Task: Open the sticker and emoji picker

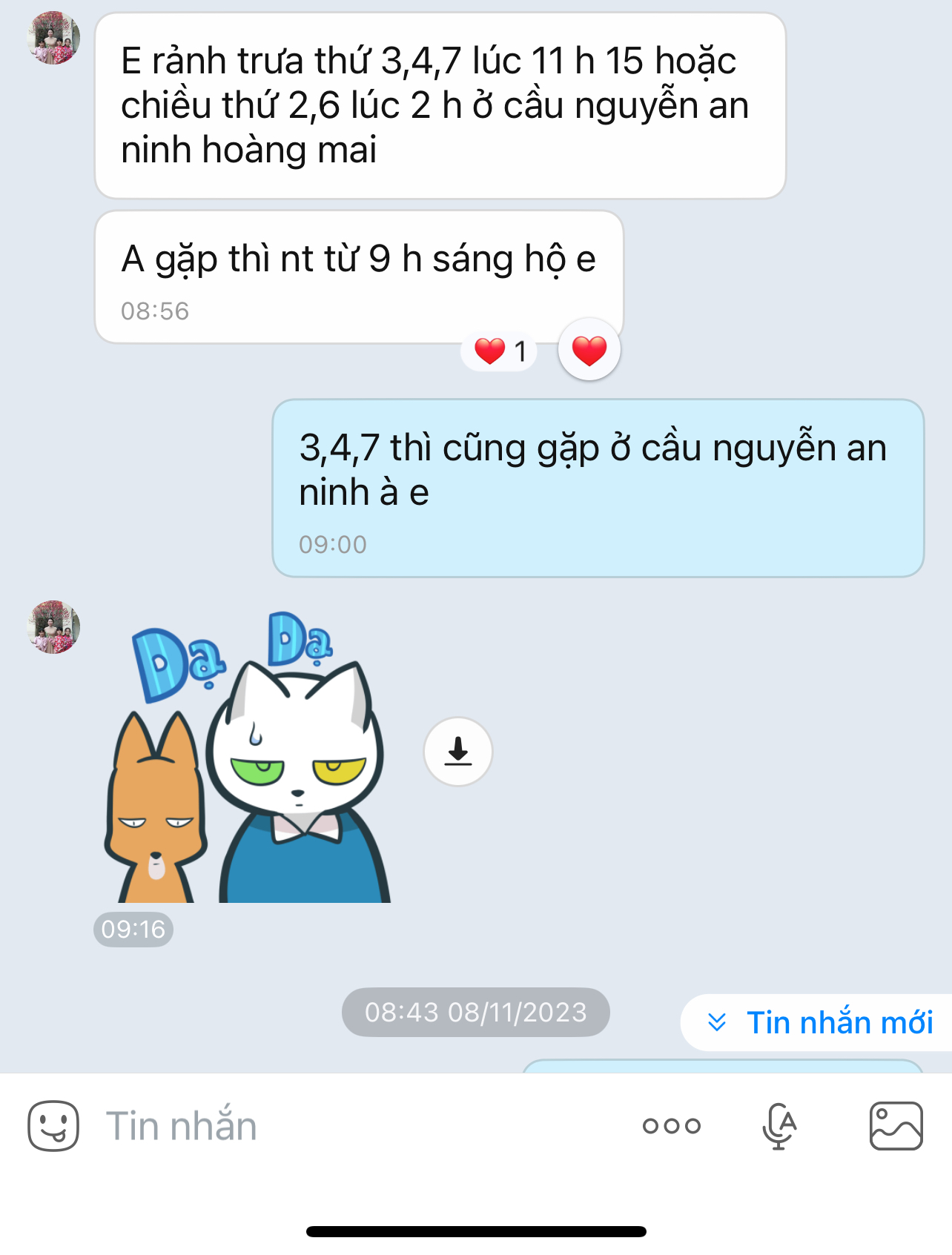Action: [x=53, y=1125]
